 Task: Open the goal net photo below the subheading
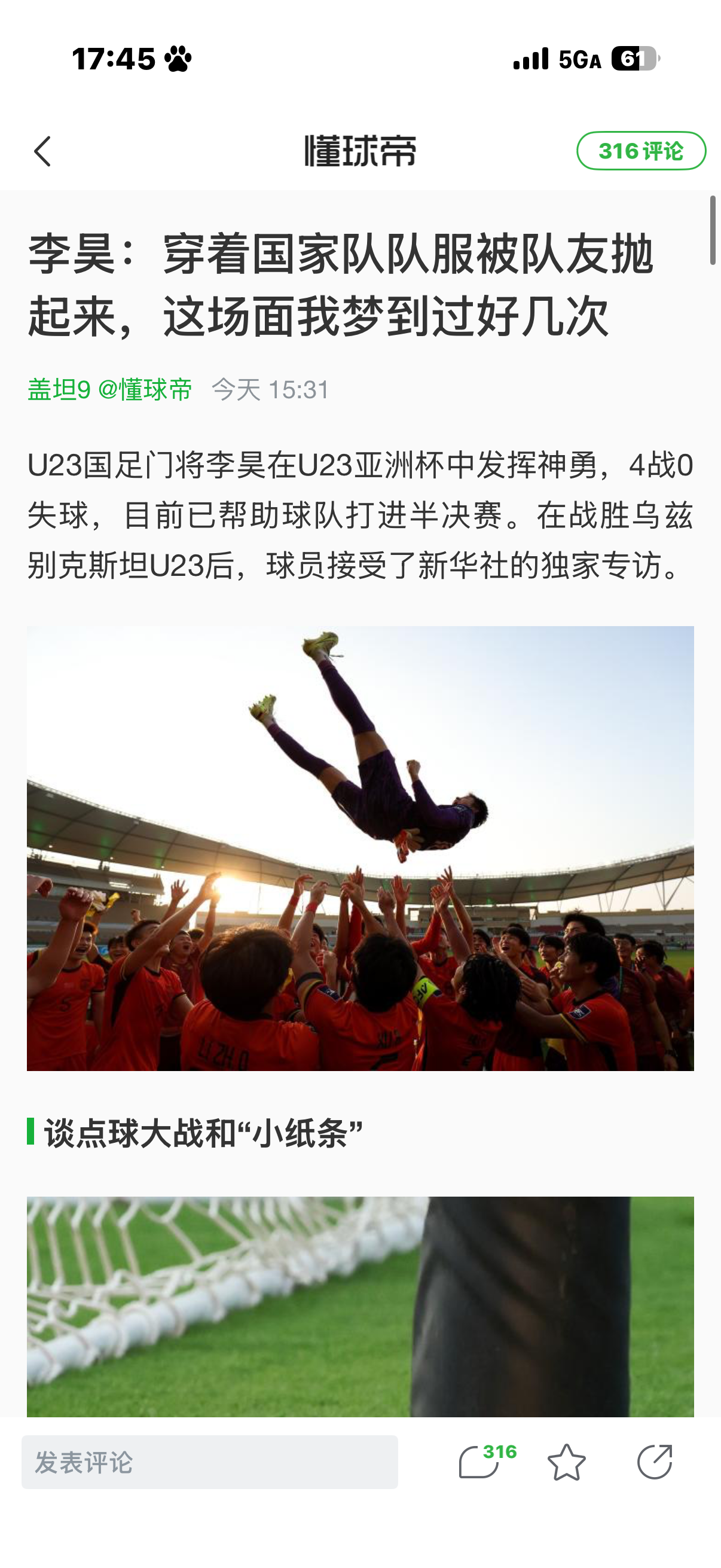[x=360, y=1305]
